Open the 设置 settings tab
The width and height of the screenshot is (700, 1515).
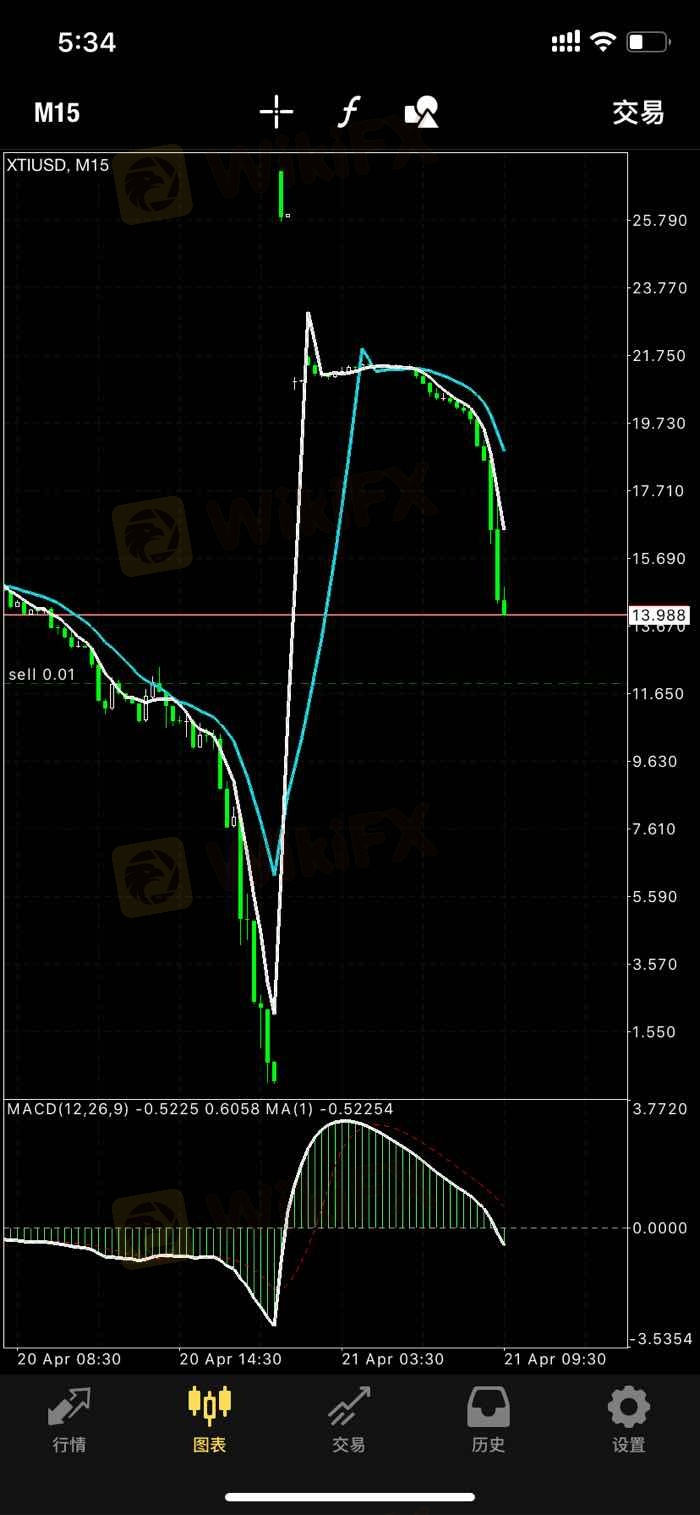(629, 1420)
